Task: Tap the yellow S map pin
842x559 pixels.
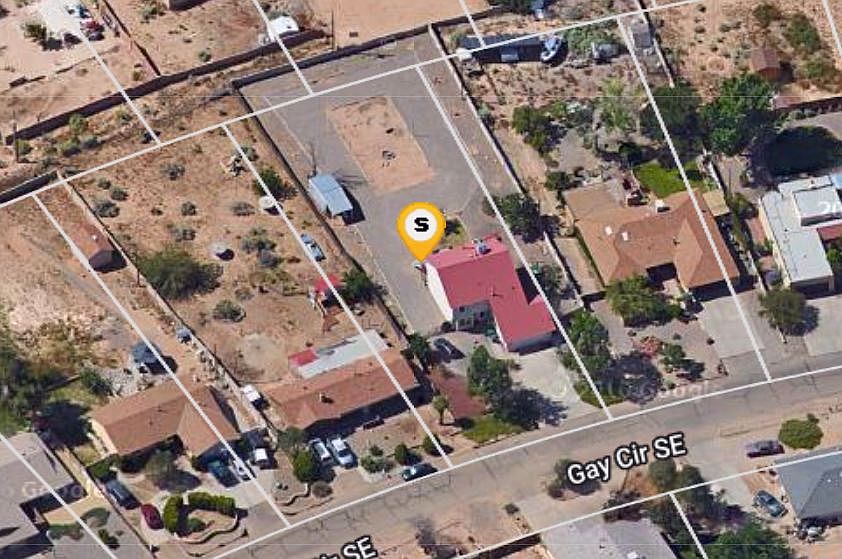Action: 421,227
